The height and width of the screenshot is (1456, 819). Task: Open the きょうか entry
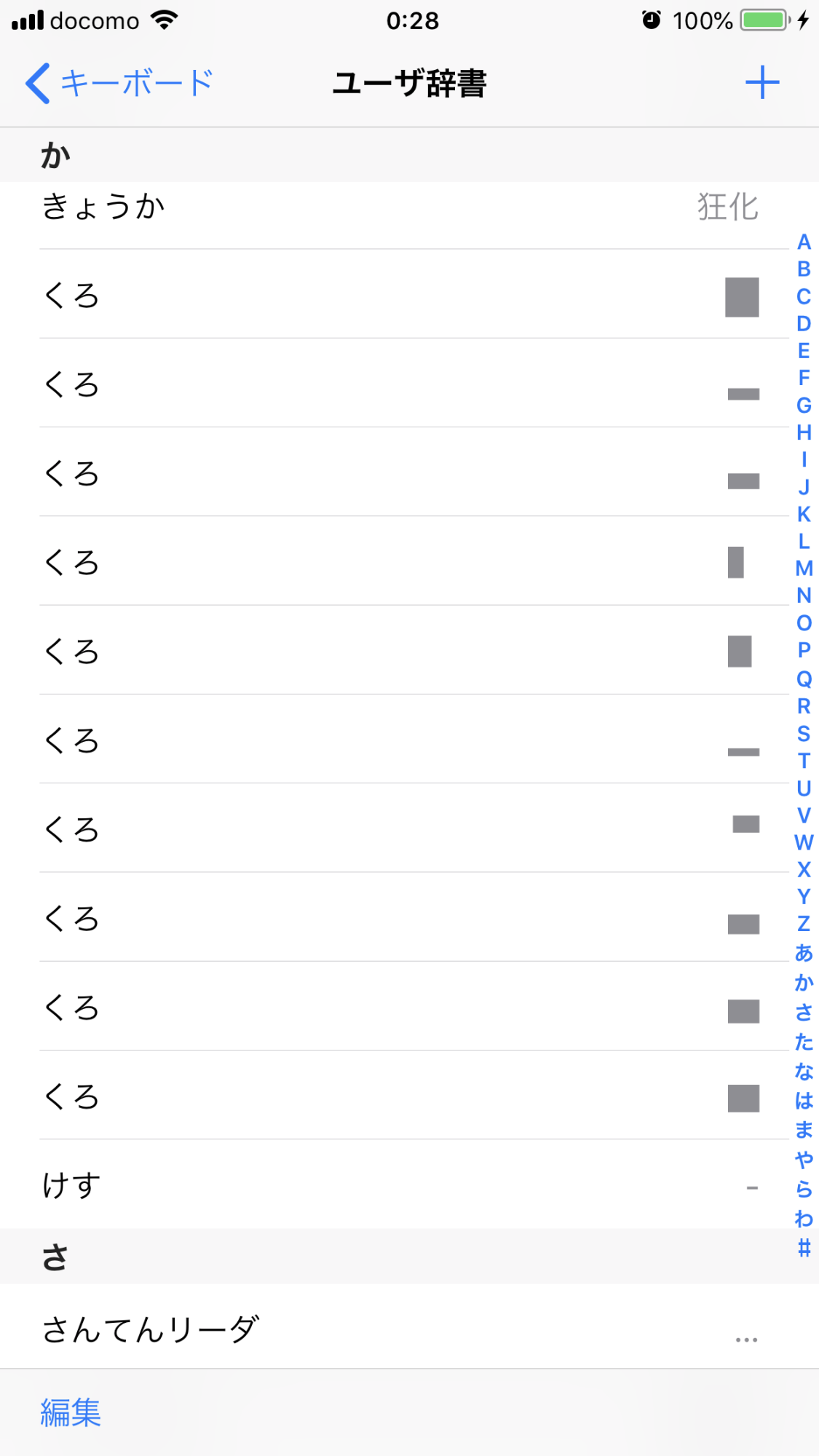(409, 207)
